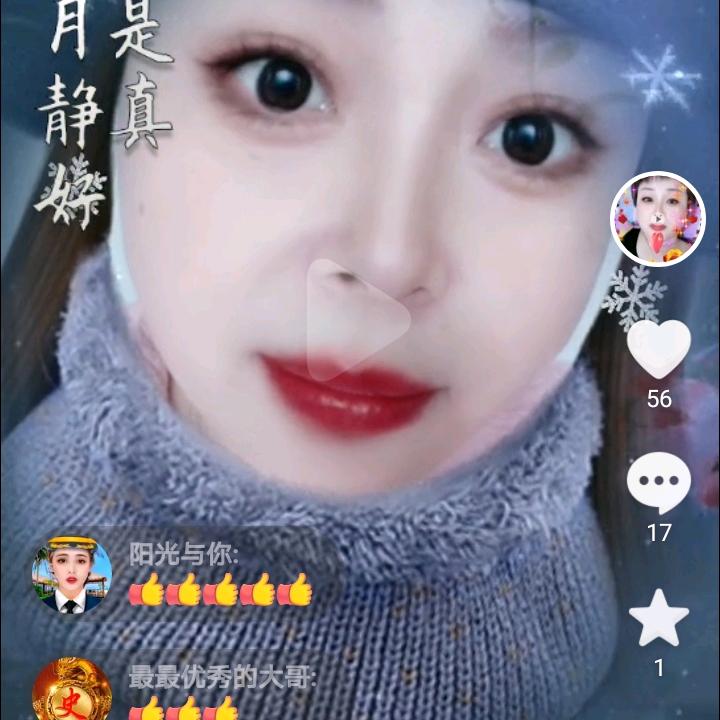Open the comments bubble
This screenshot has height=720, width=720.
click(x=658, y=483)
